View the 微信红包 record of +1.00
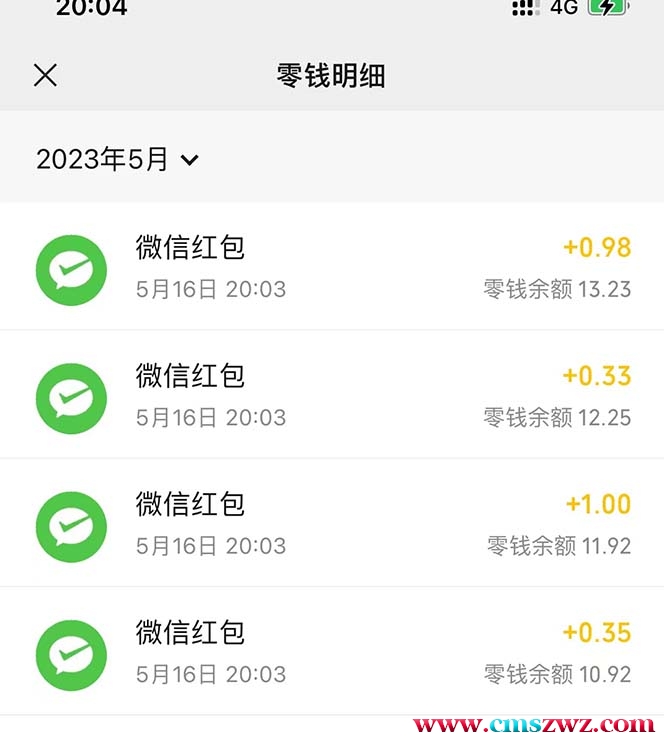Screen dimensions: 664x742 coord(332,524)
